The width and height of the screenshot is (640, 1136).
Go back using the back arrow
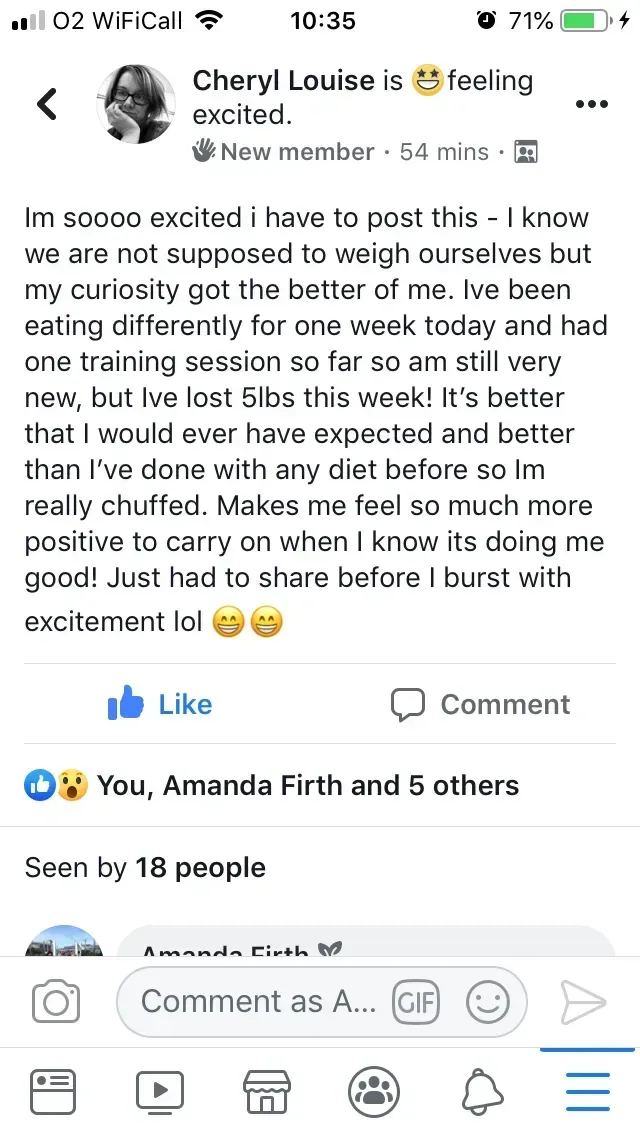coord(47,104)
